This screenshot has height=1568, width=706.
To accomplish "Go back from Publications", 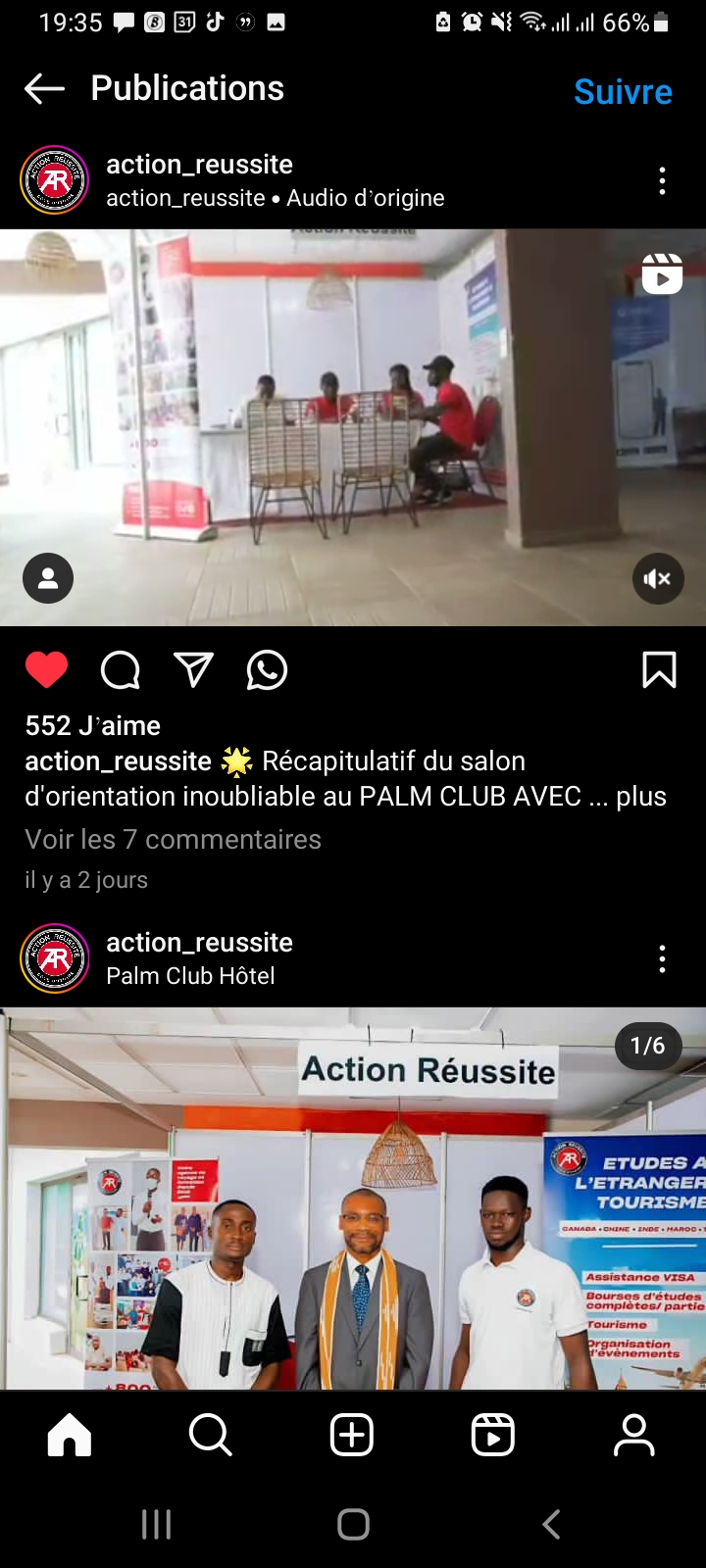I will point(44,89).
